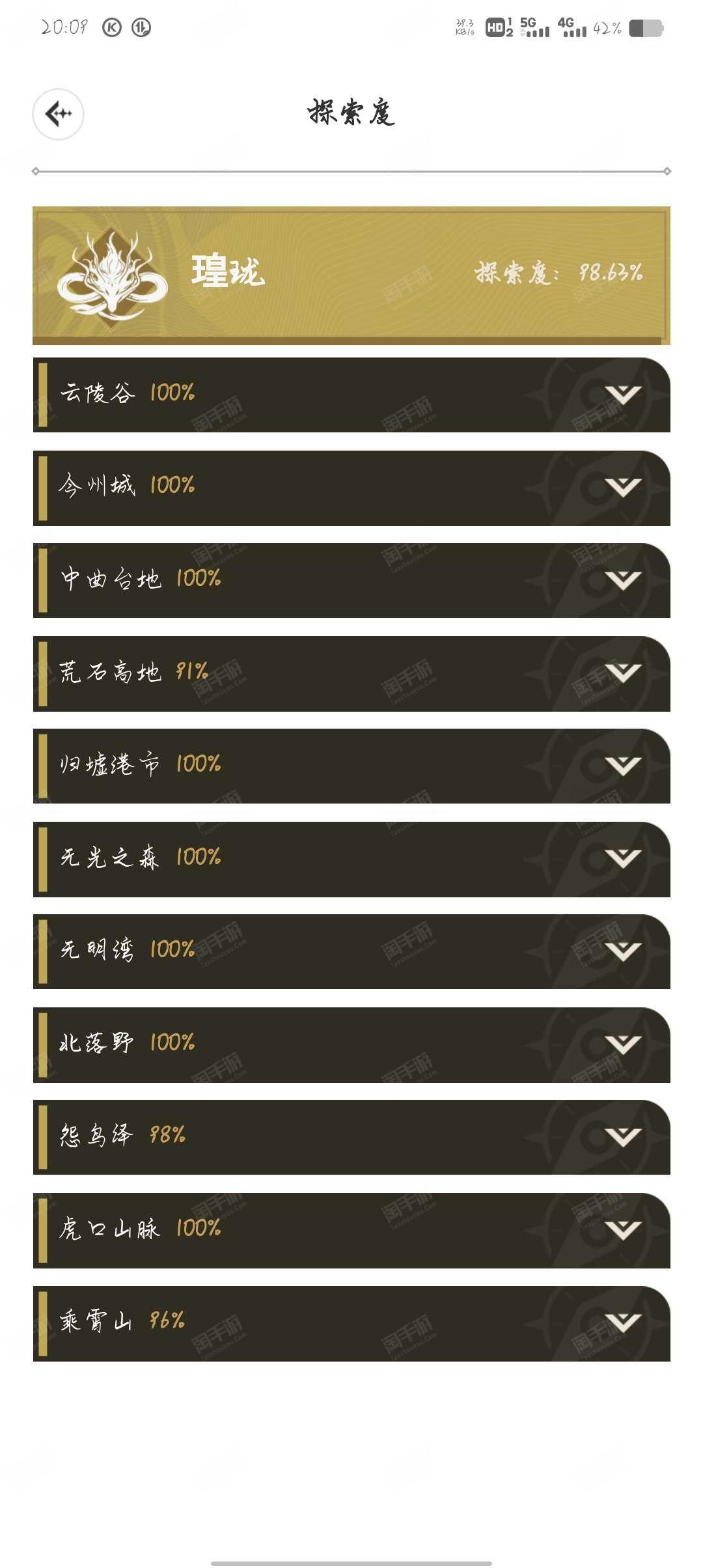Image resolution: width=703 pixels, height=1568 pixels.
Task: Expand the 北落野 row
Action: click(x=351, y=1044)
